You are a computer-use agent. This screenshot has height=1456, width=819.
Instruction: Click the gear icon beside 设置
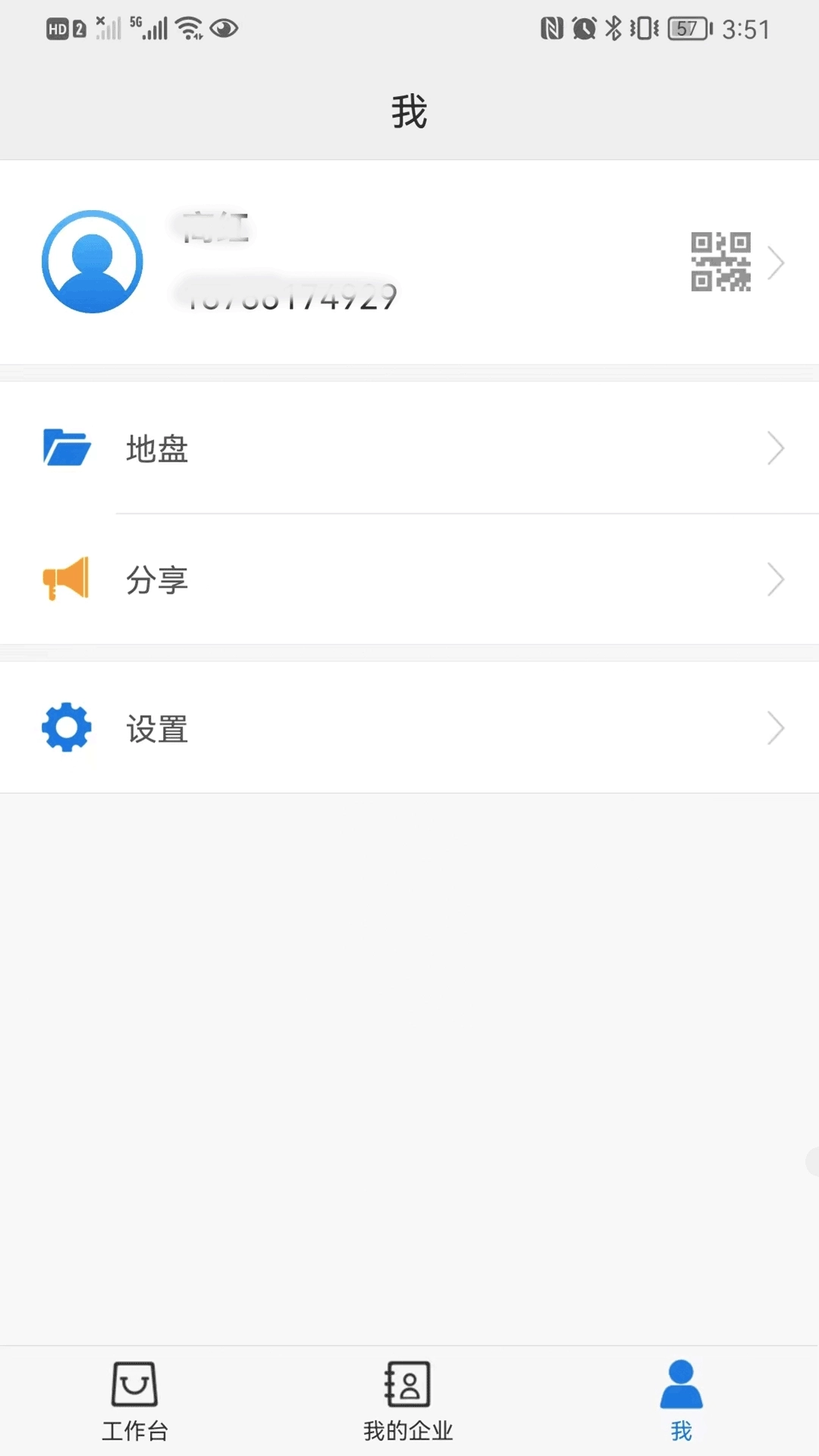66,727
